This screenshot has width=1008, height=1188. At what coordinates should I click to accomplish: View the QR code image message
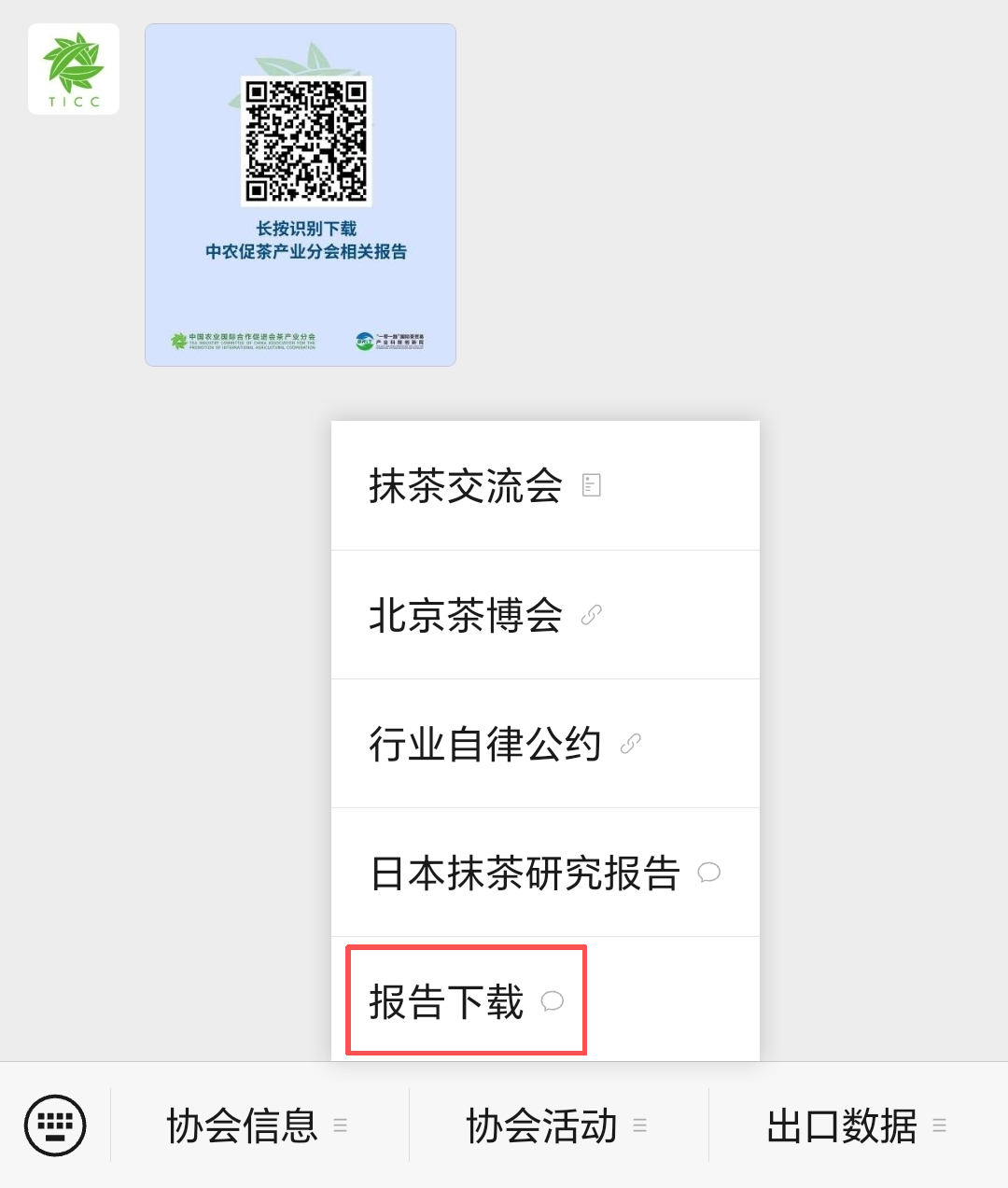[x=301, y=195]
